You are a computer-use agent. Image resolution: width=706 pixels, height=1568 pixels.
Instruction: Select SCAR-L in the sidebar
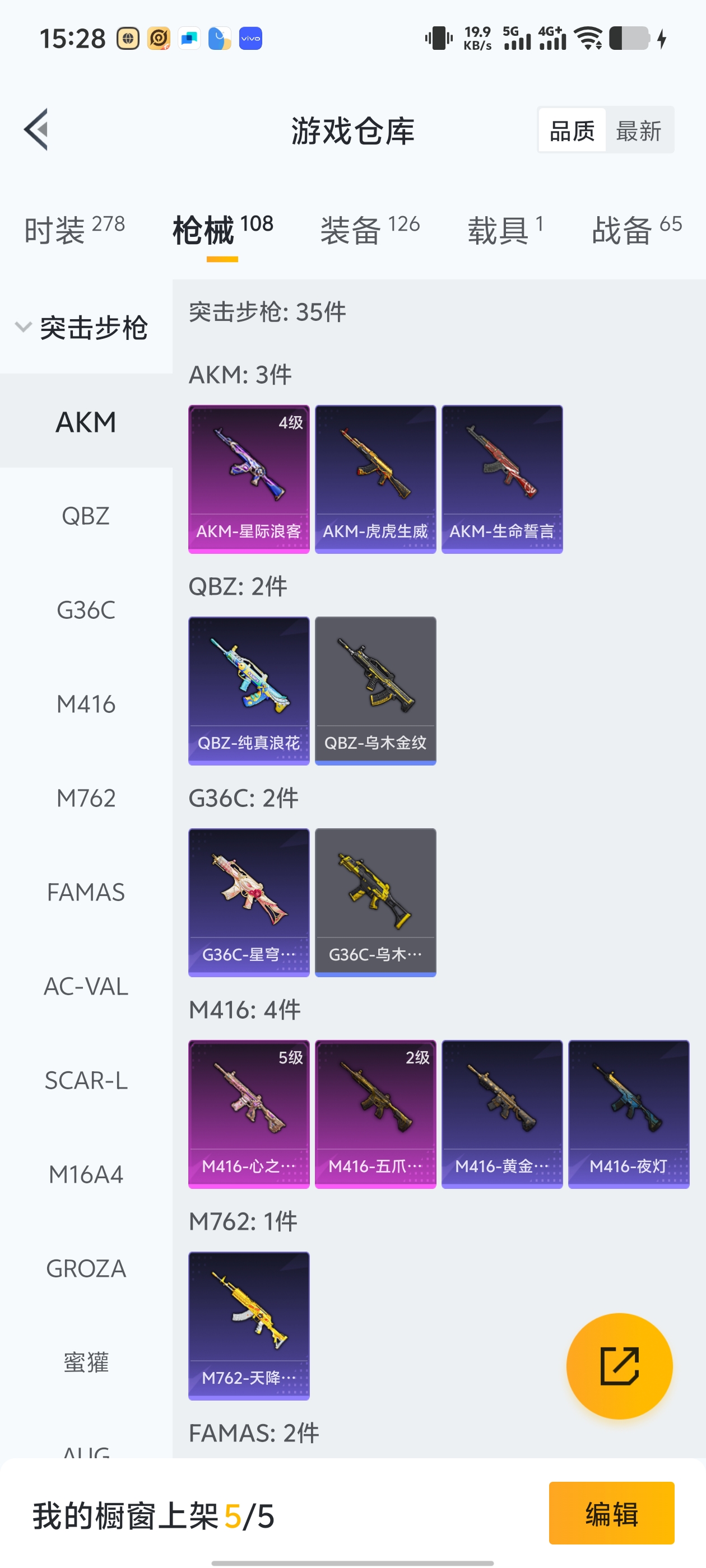pyautogui.click(x=86, y=1080)
